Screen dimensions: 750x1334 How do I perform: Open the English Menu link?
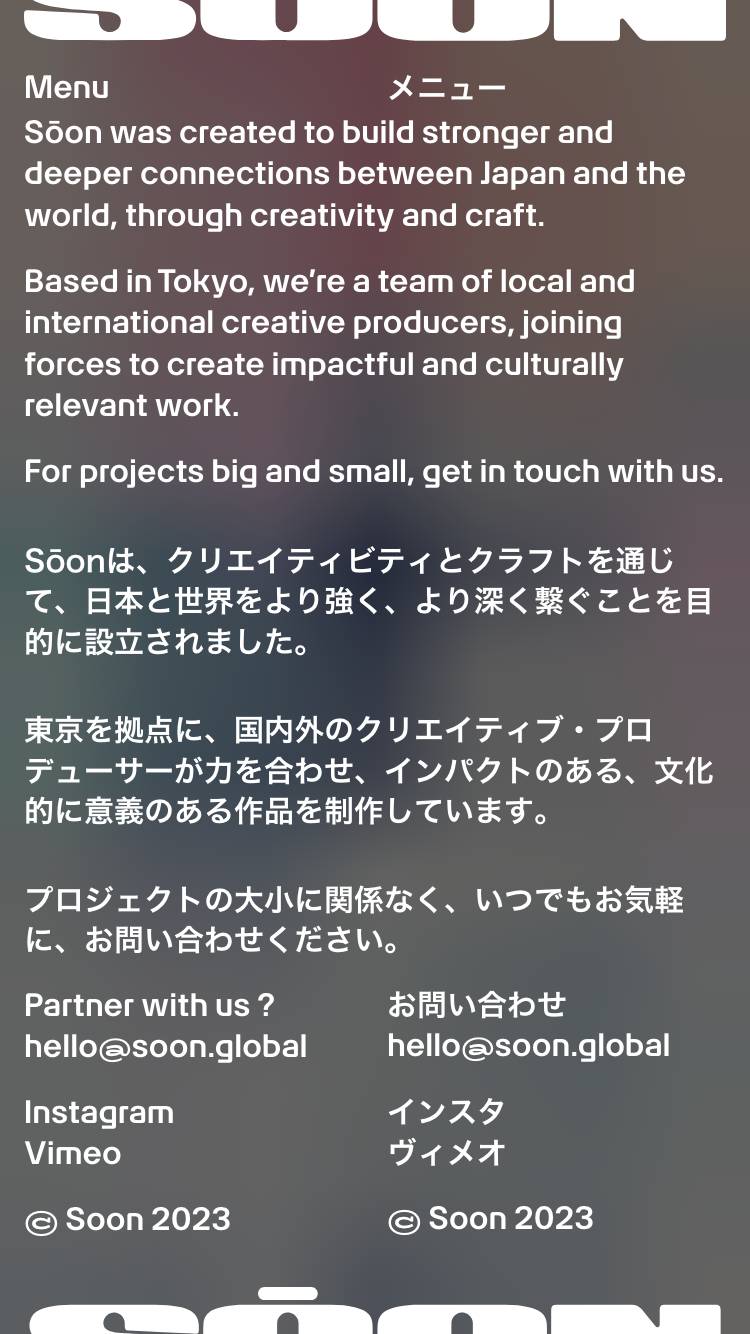[x=67, y=88]
